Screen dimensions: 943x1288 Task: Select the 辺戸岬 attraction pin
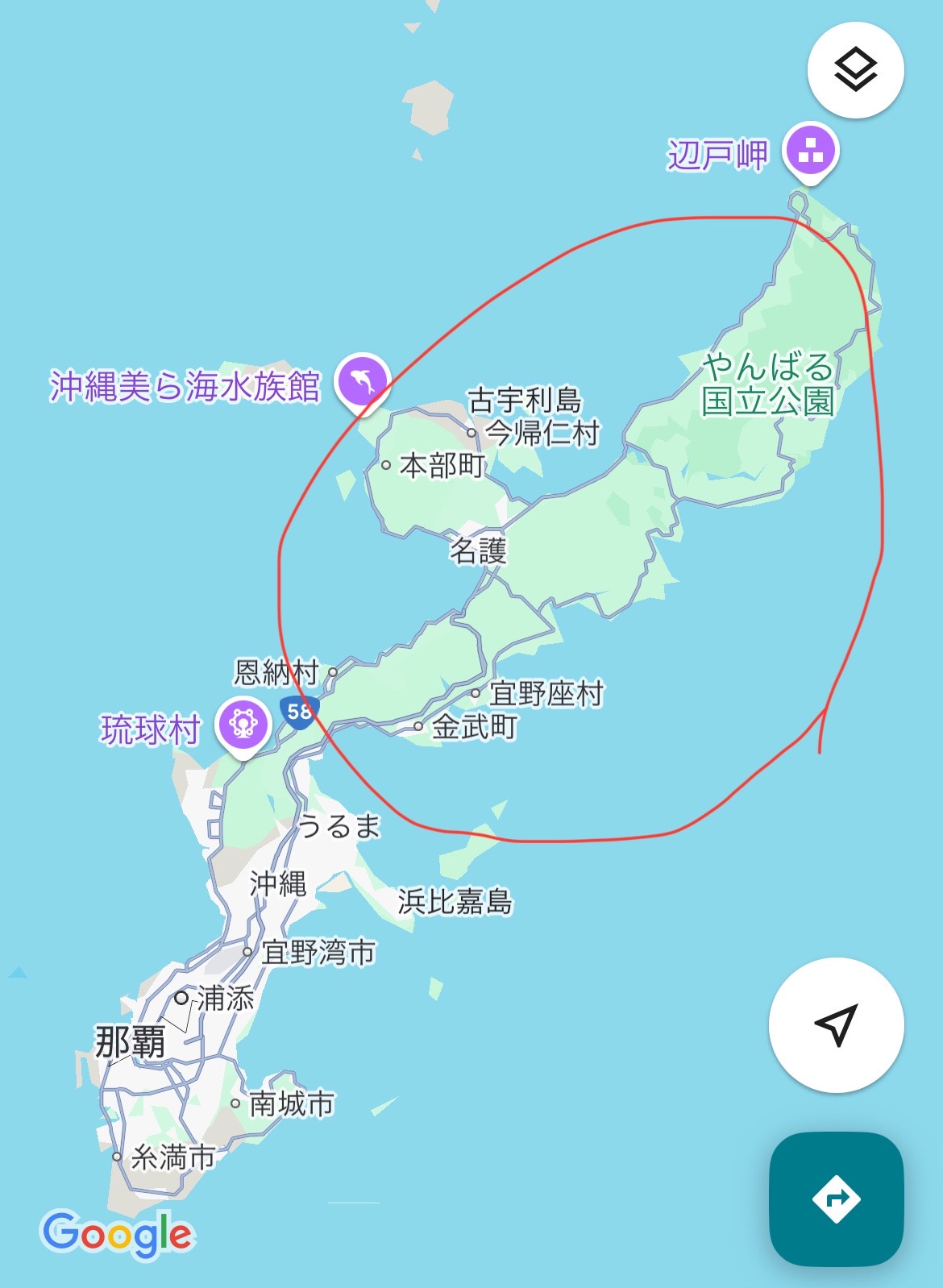coord(811,150)
